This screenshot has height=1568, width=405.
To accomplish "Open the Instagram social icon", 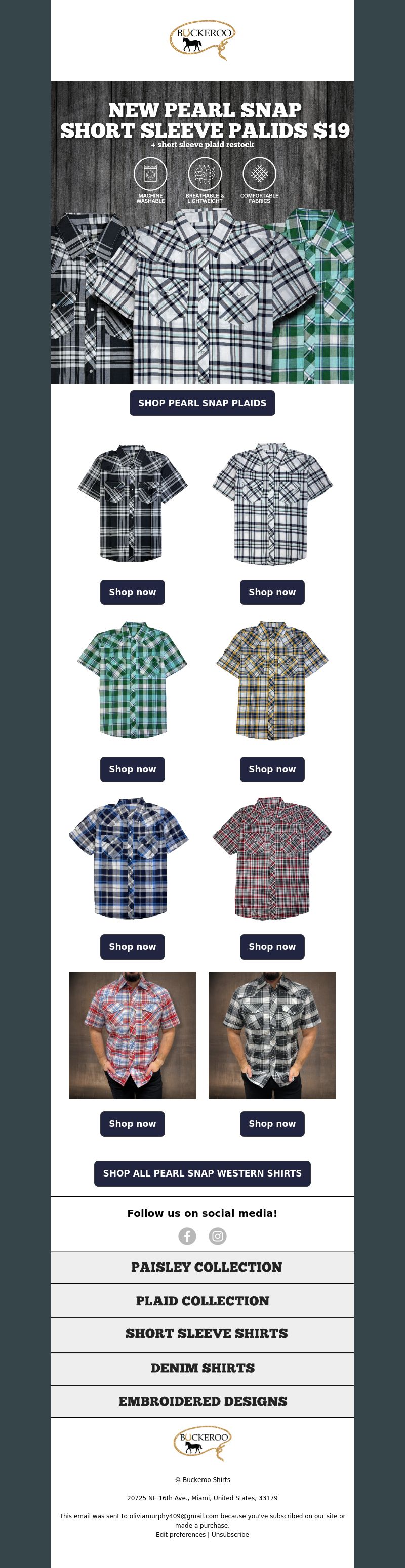I will (x=217, y=1236).
